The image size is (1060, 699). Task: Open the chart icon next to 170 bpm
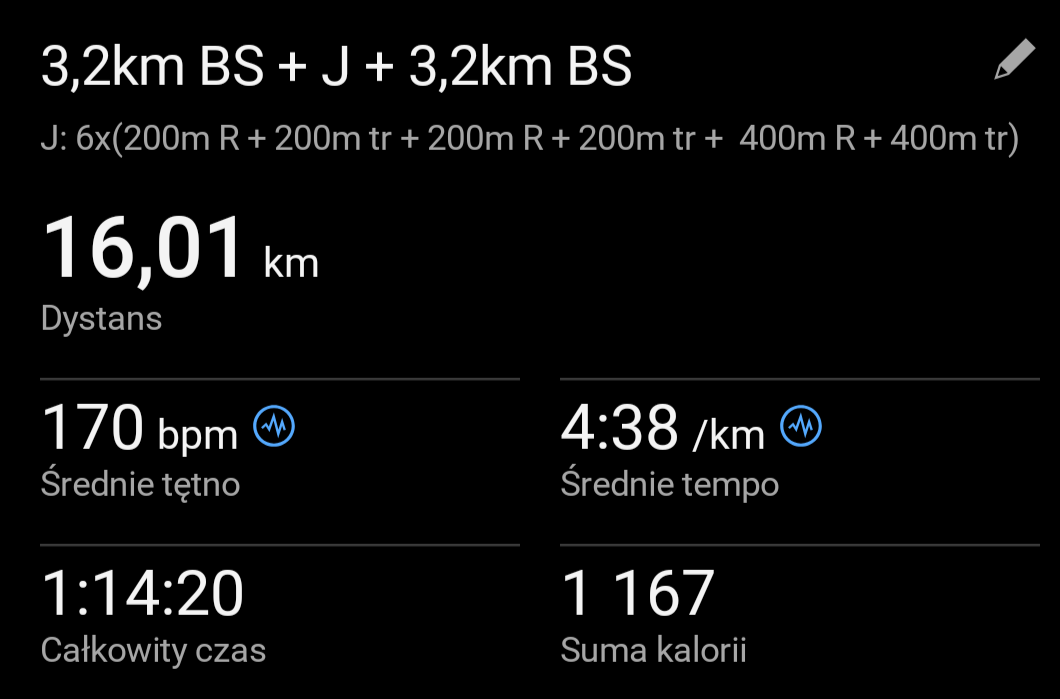click(x=274, y=427)
